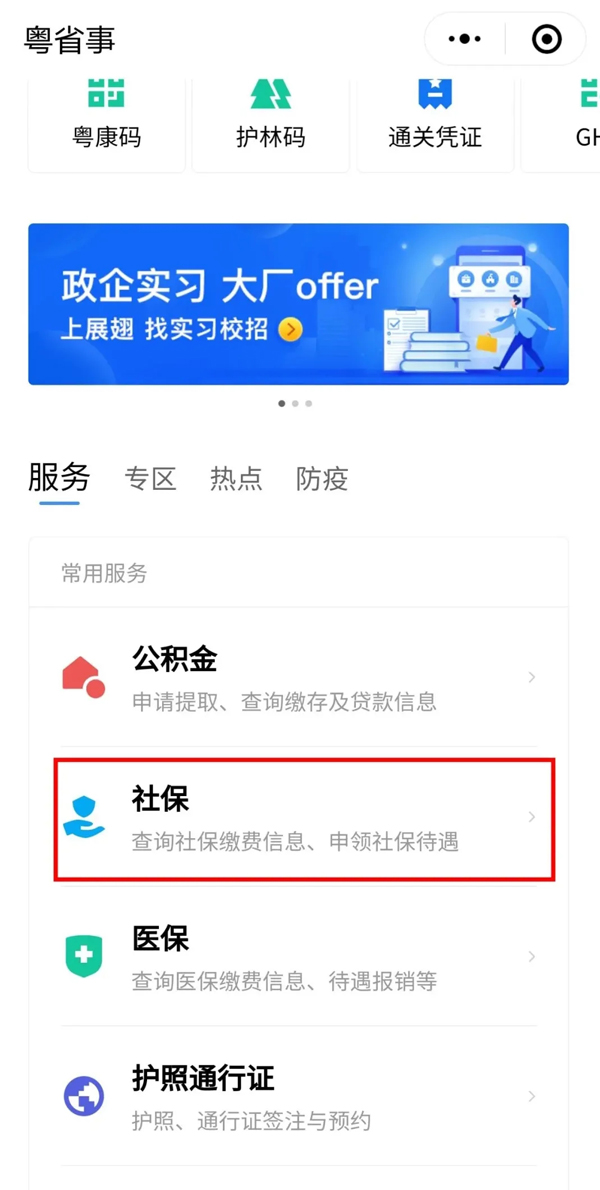Switch to the 防疫 tab
Image resolution: width=600 pixels, height=1190 pixels.
pos(322,479)
